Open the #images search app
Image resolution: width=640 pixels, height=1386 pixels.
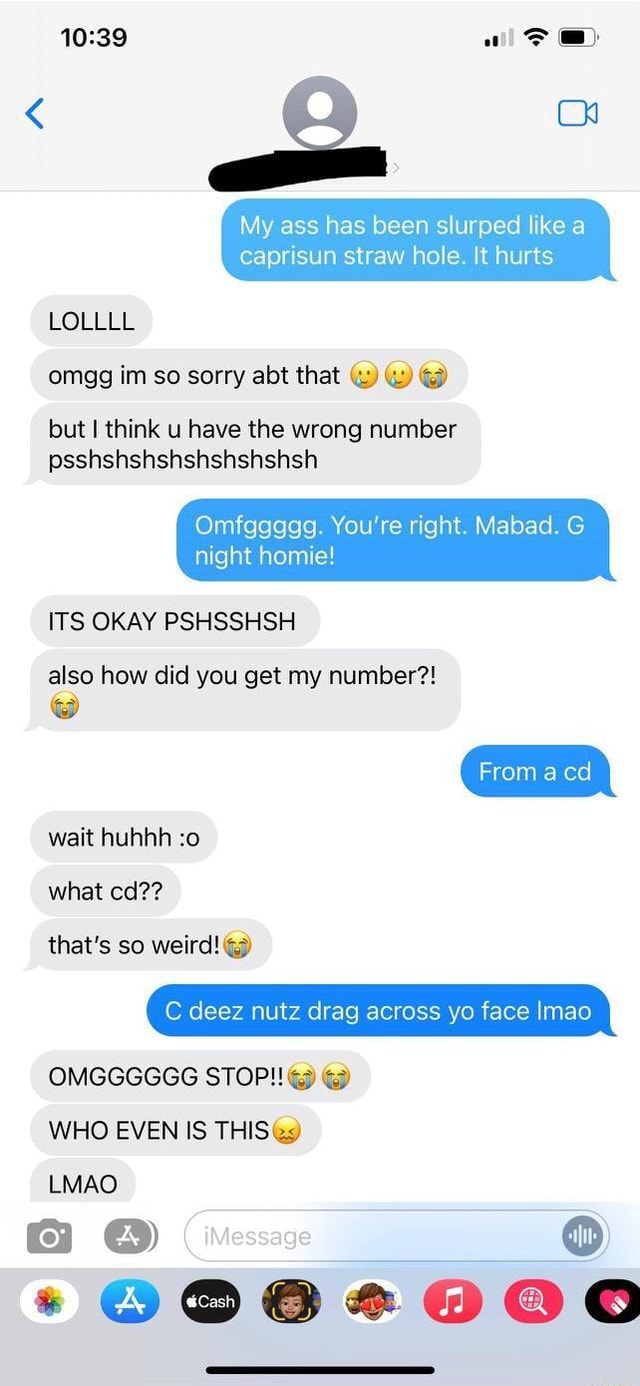pos(534,1301)
